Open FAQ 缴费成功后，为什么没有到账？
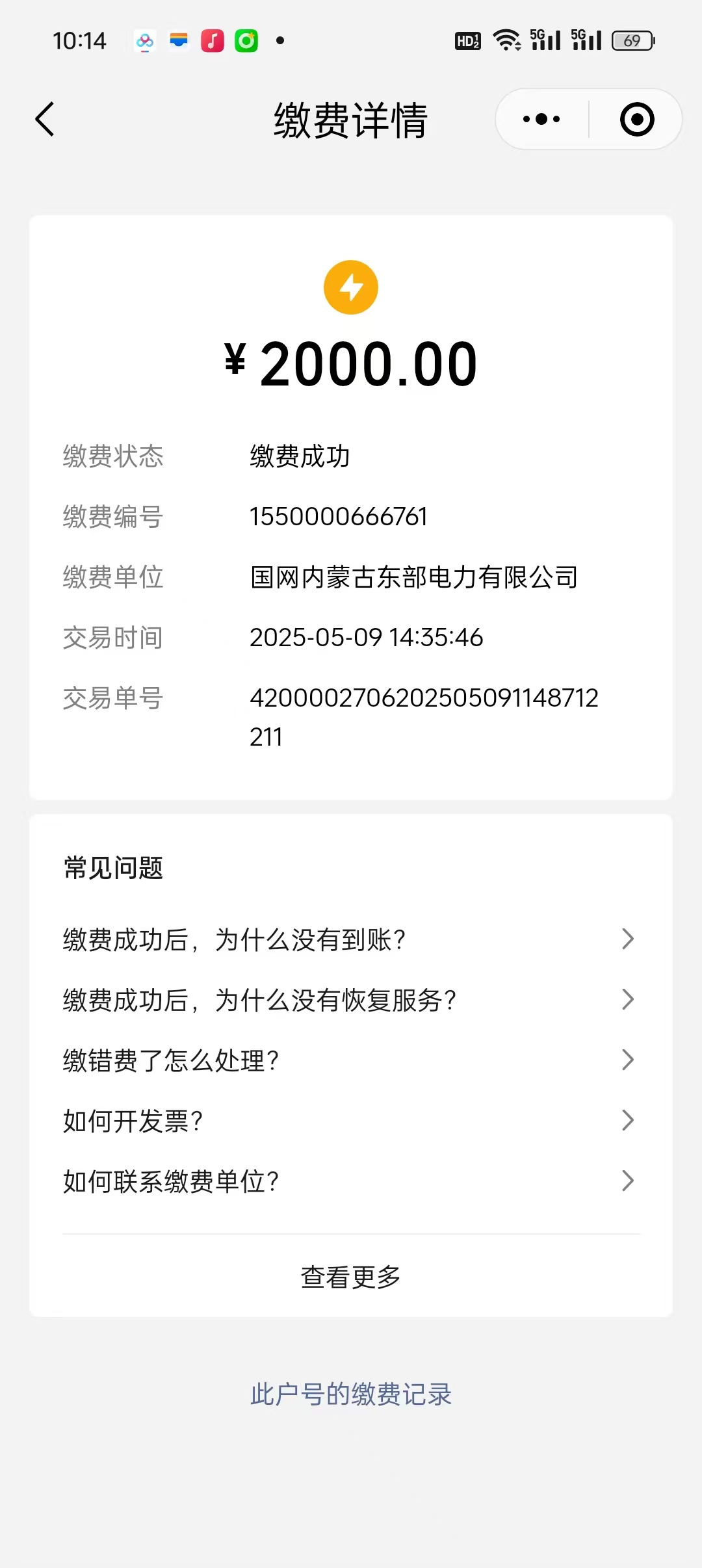702x1568 pixels. tap(351, 939)
